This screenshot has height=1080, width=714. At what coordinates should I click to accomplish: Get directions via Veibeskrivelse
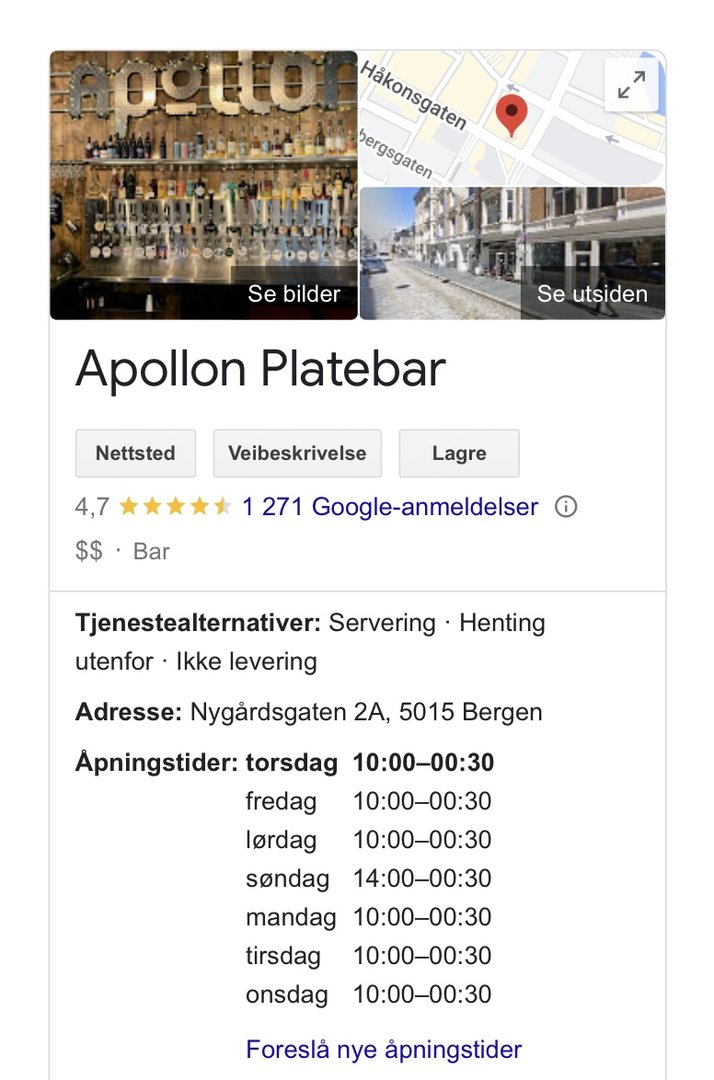point(297,453)
